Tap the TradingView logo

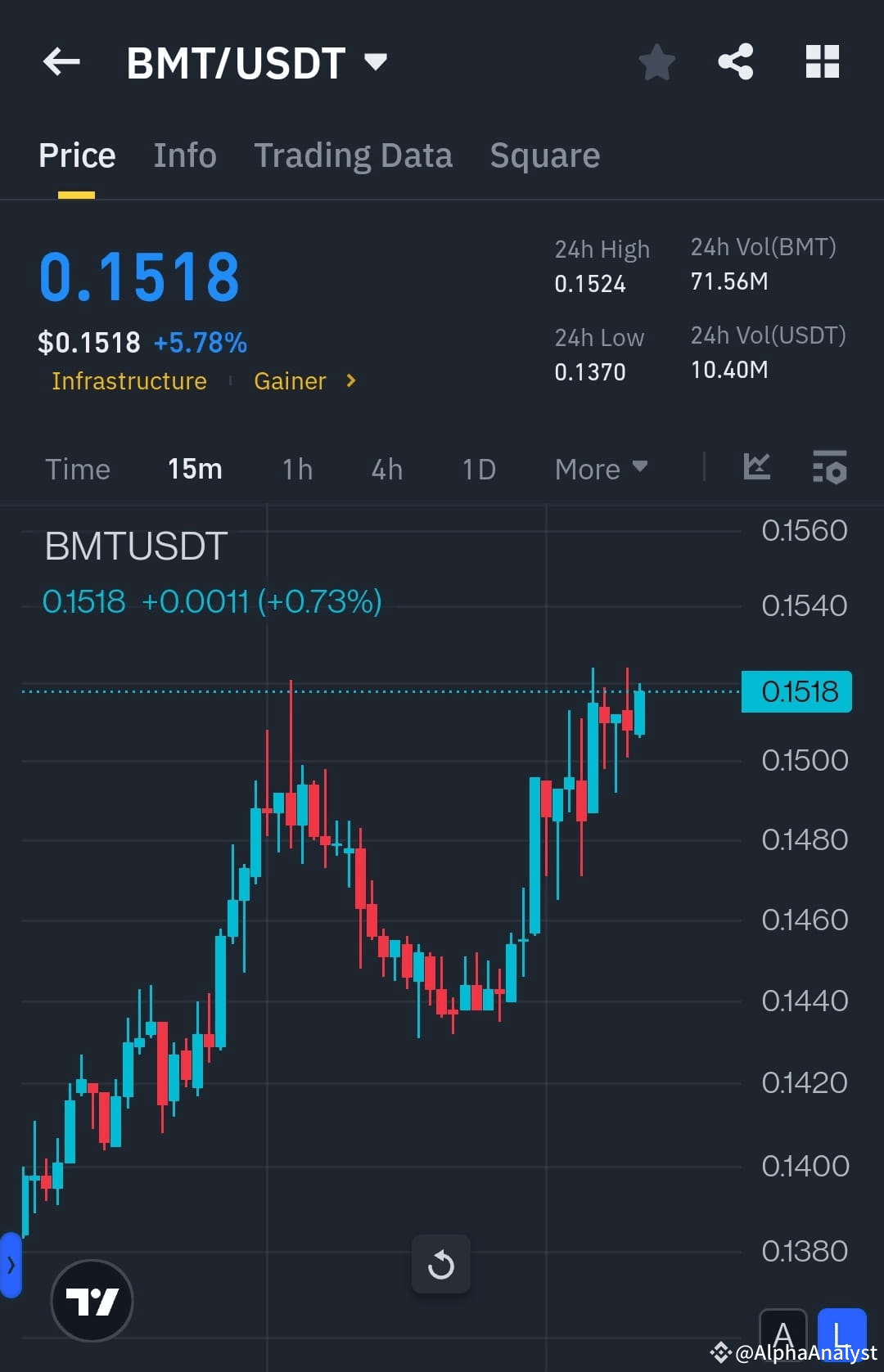pos(92,1301)
